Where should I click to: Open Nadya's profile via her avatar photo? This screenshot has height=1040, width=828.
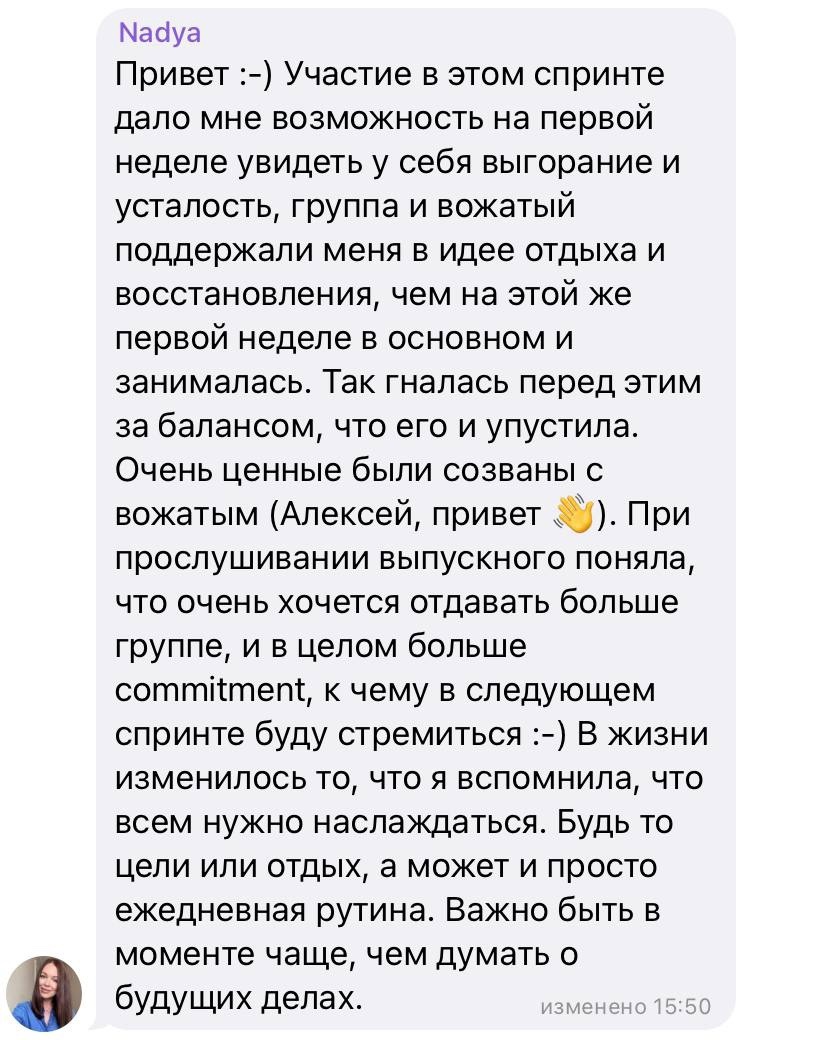point(44,993)
